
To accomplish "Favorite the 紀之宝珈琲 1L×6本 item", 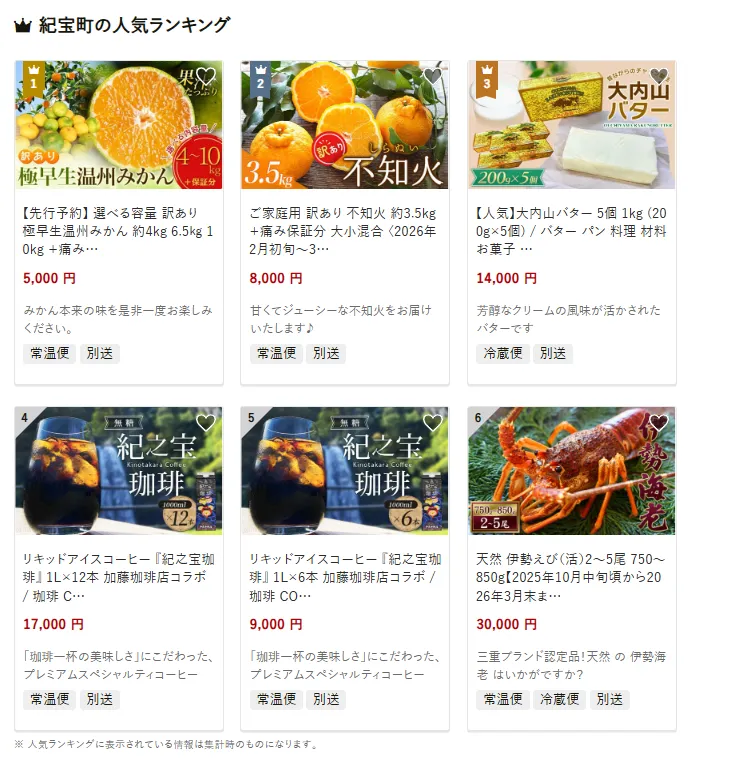I will pyautogui.click(x=432, y=423).
